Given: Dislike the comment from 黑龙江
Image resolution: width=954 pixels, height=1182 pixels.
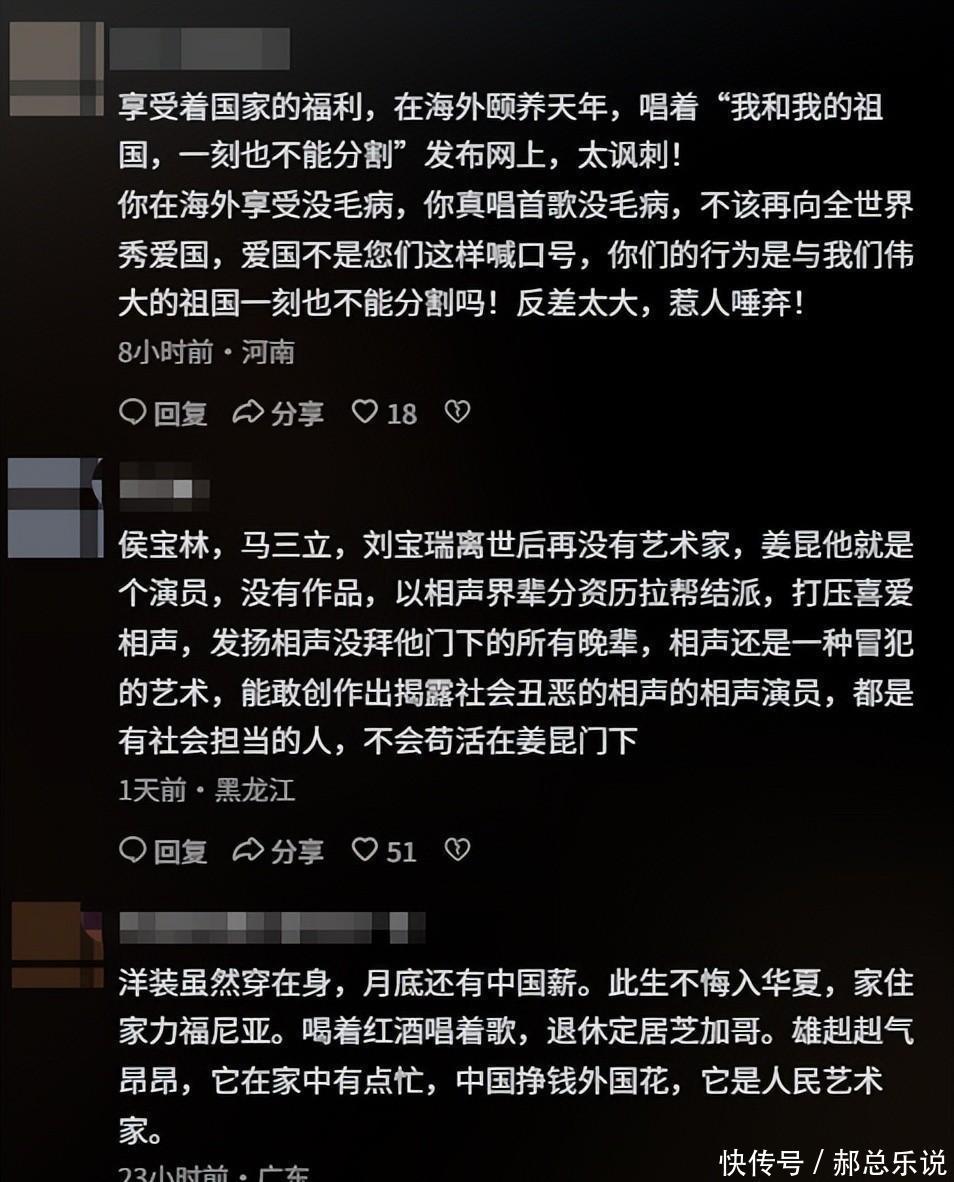Looking at the screenshot, I should point(457,850).
